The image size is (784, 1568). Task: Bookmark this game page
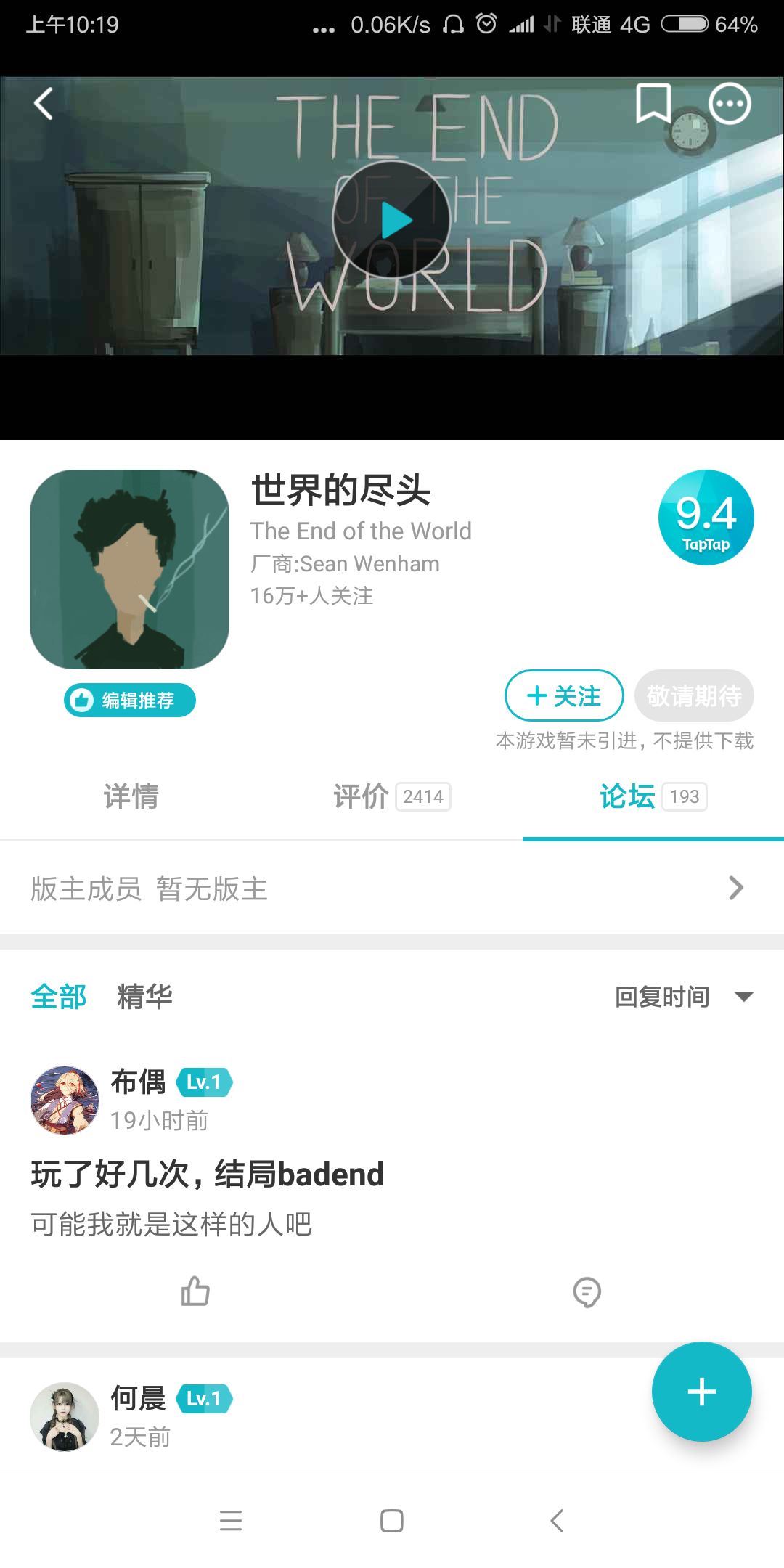coord(653,104)
